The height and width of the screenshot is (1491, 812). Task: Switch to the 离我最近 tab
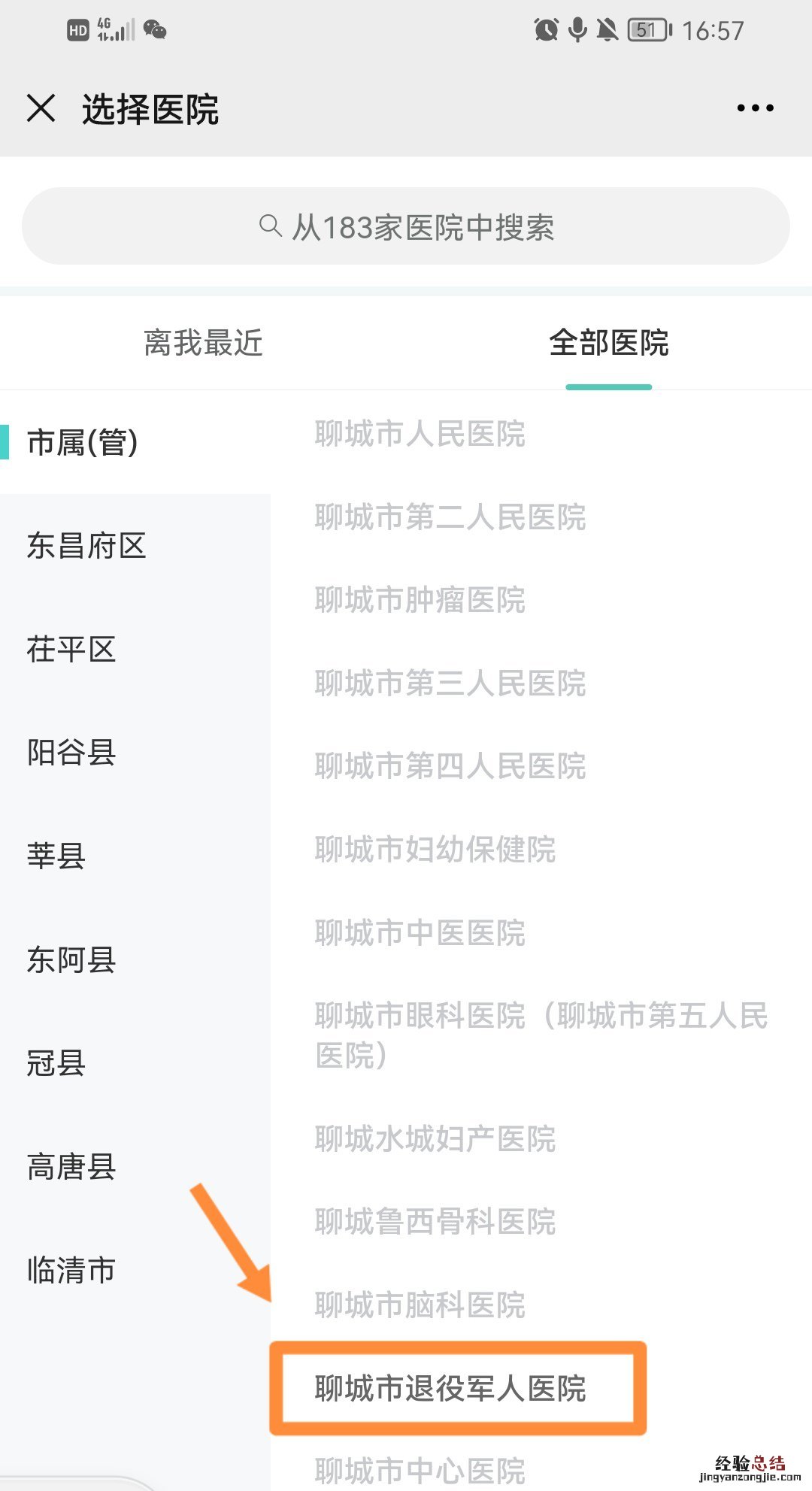click(203, 343)
